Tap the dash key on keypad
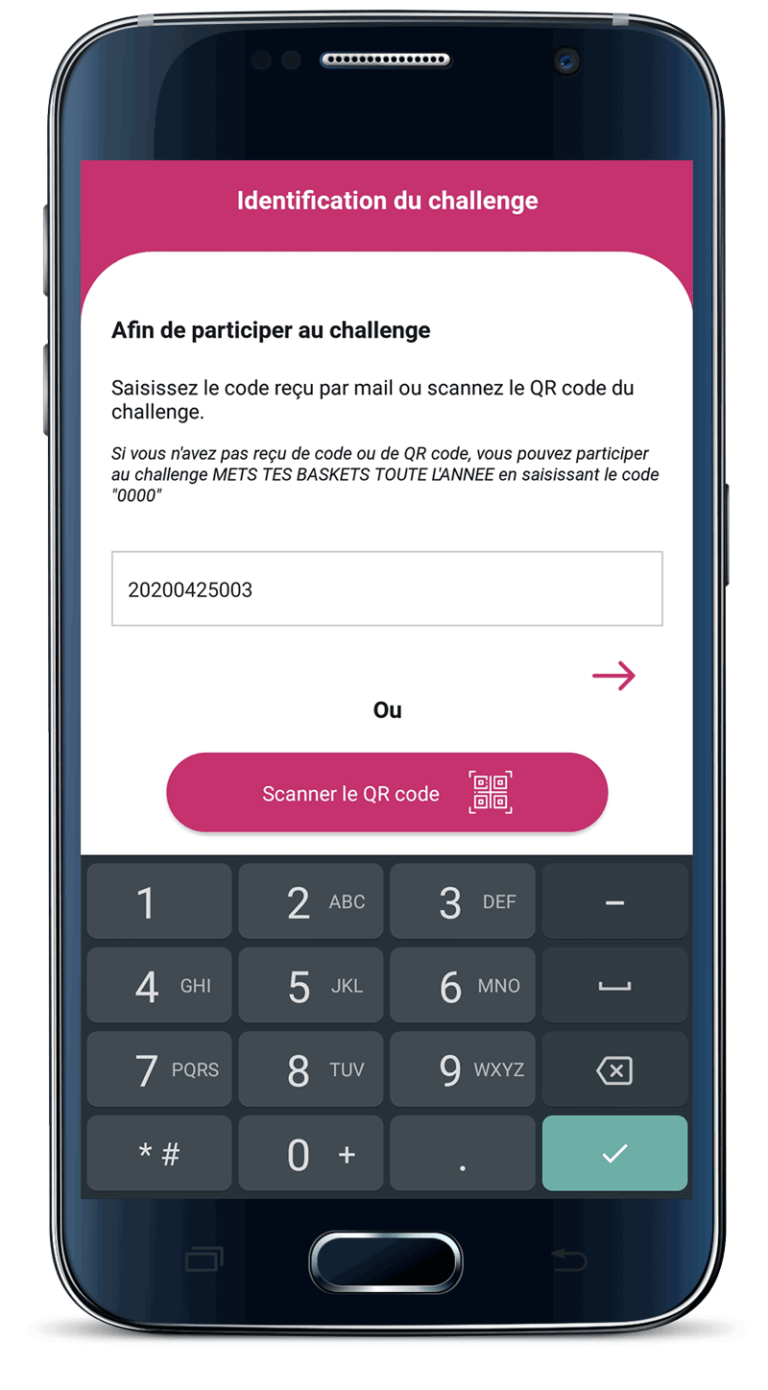768x1390 pixels. click(x=614, y=902)
